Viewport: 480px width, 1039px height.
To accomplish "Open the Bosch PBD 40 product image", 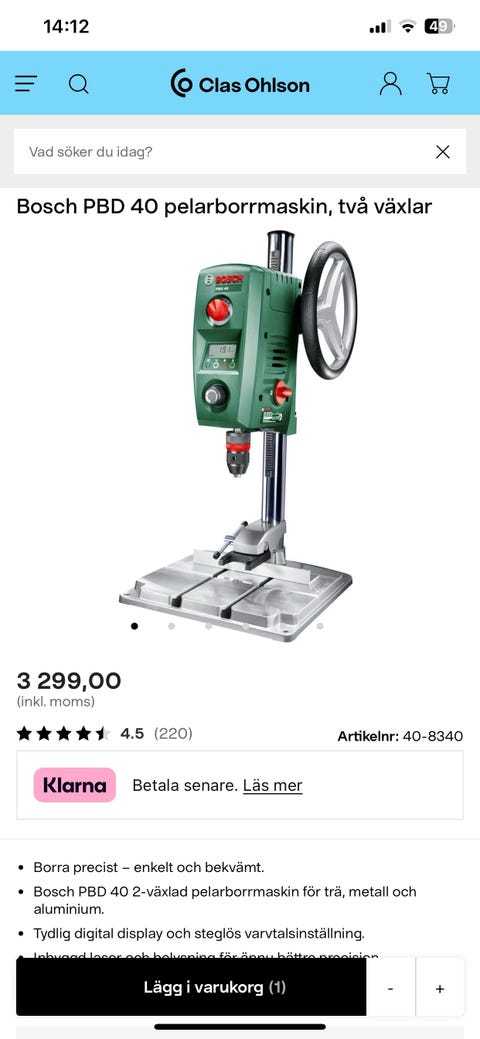I will (240, 435).
